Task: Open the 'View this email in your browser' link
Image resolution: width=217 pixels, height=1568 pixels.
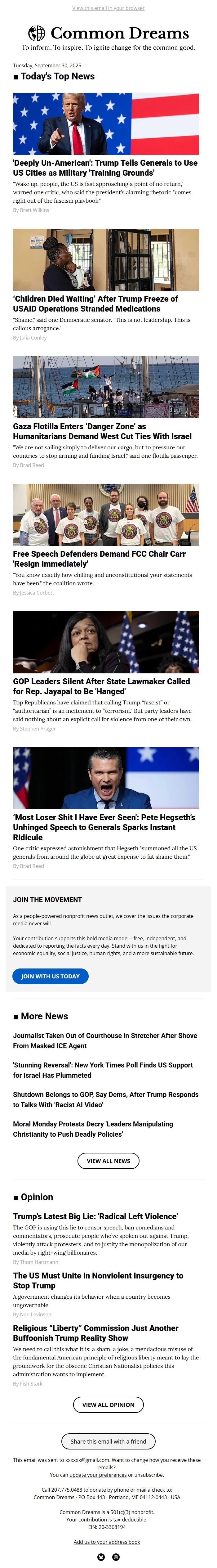Action: click(x=108, y=8)
